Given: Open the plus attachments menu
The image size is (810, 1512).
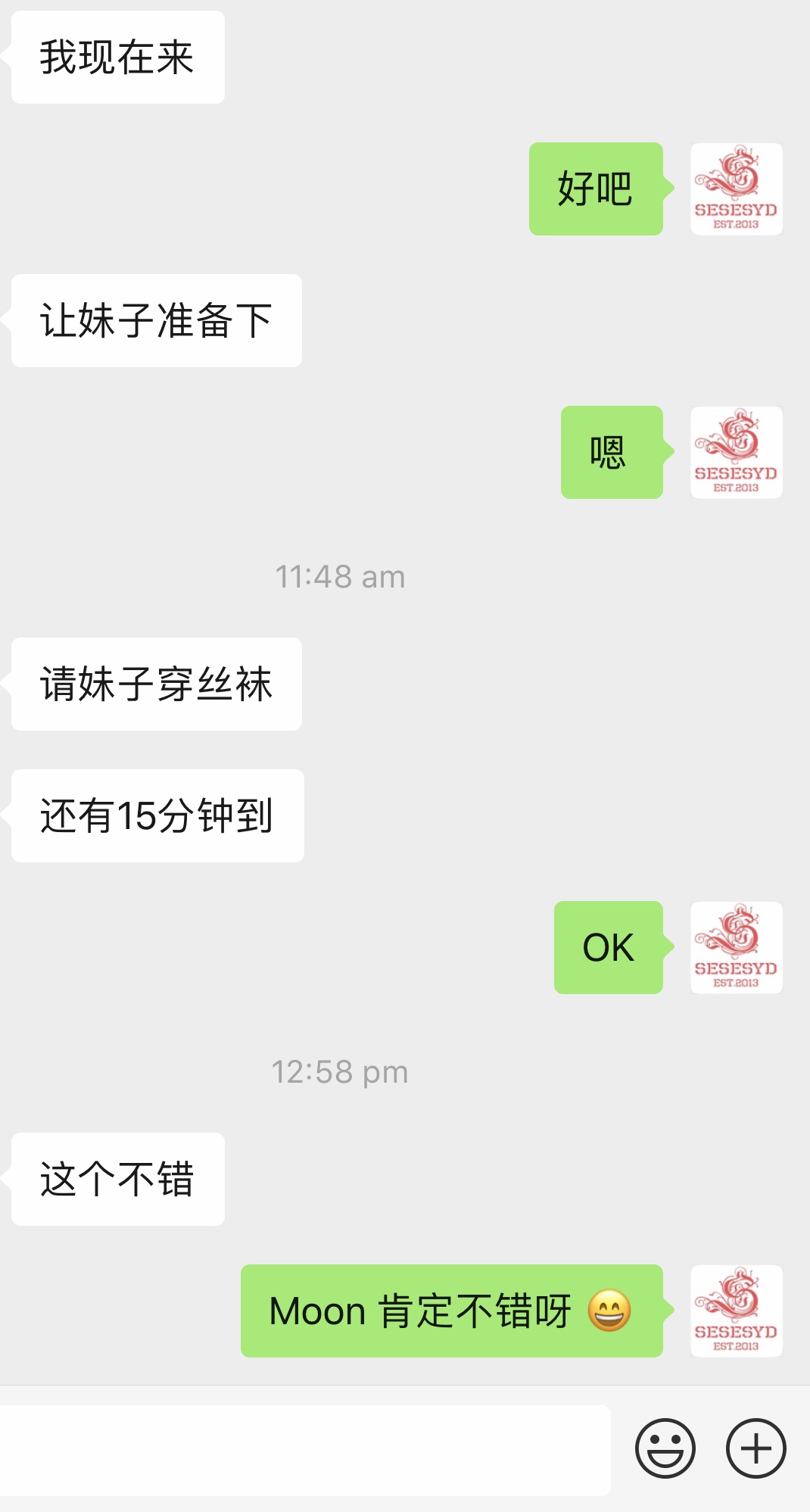Looking at the screenshot, I should click(755, 1448).
